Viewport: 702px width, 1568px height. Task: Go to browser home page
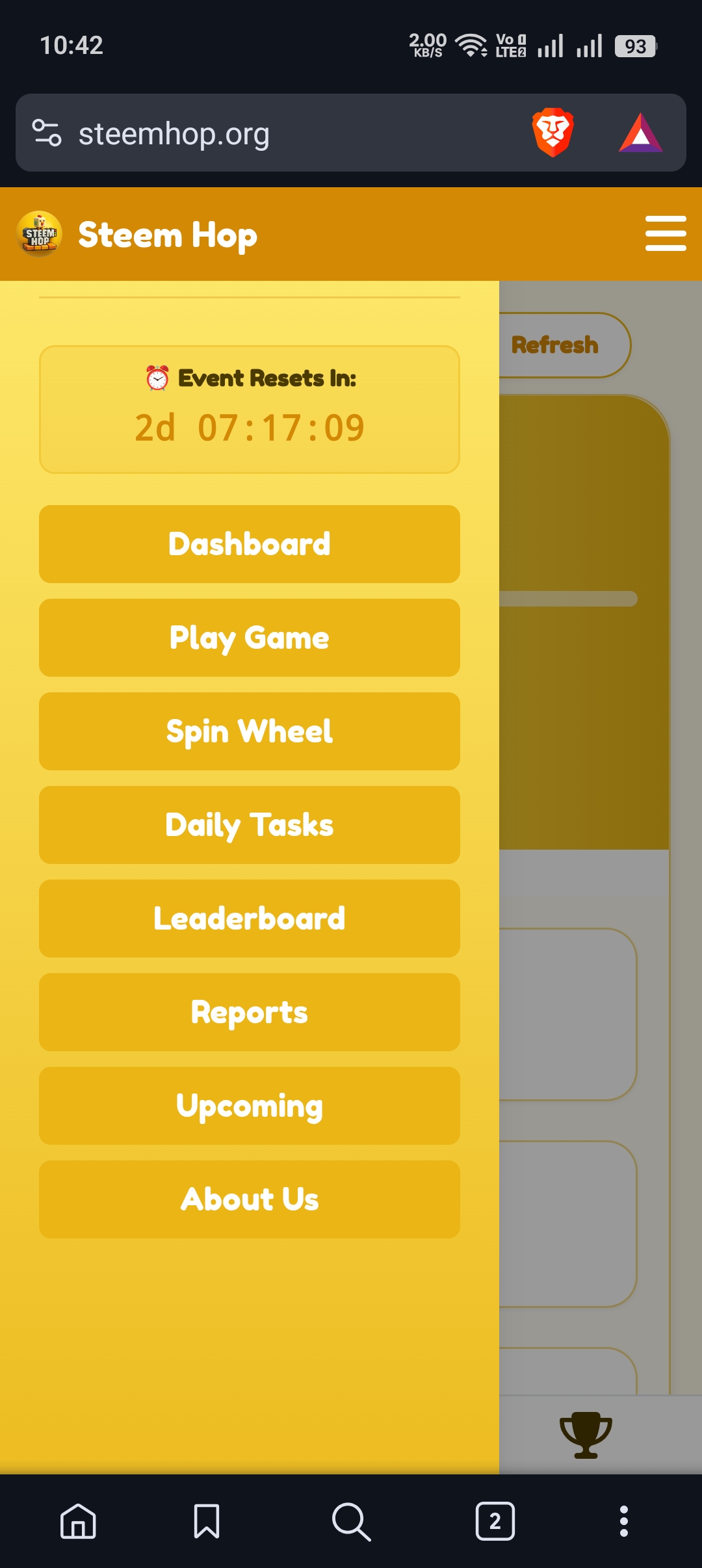(78, 1521)
